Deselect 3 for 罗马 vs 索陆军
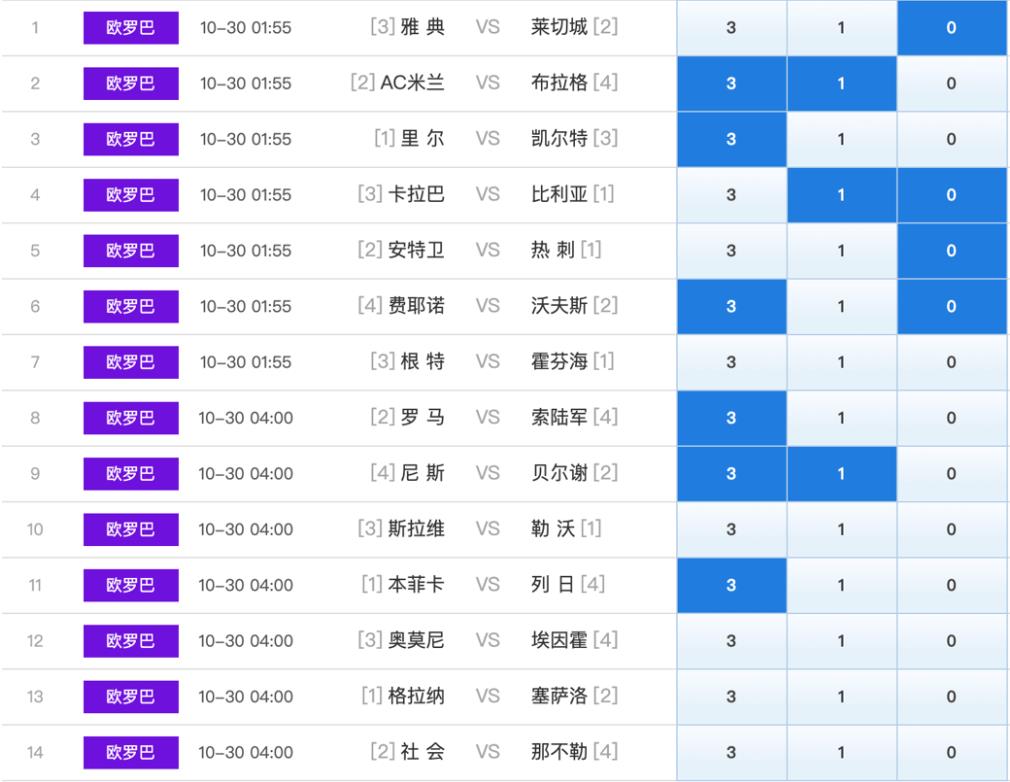 coord(731,418)
